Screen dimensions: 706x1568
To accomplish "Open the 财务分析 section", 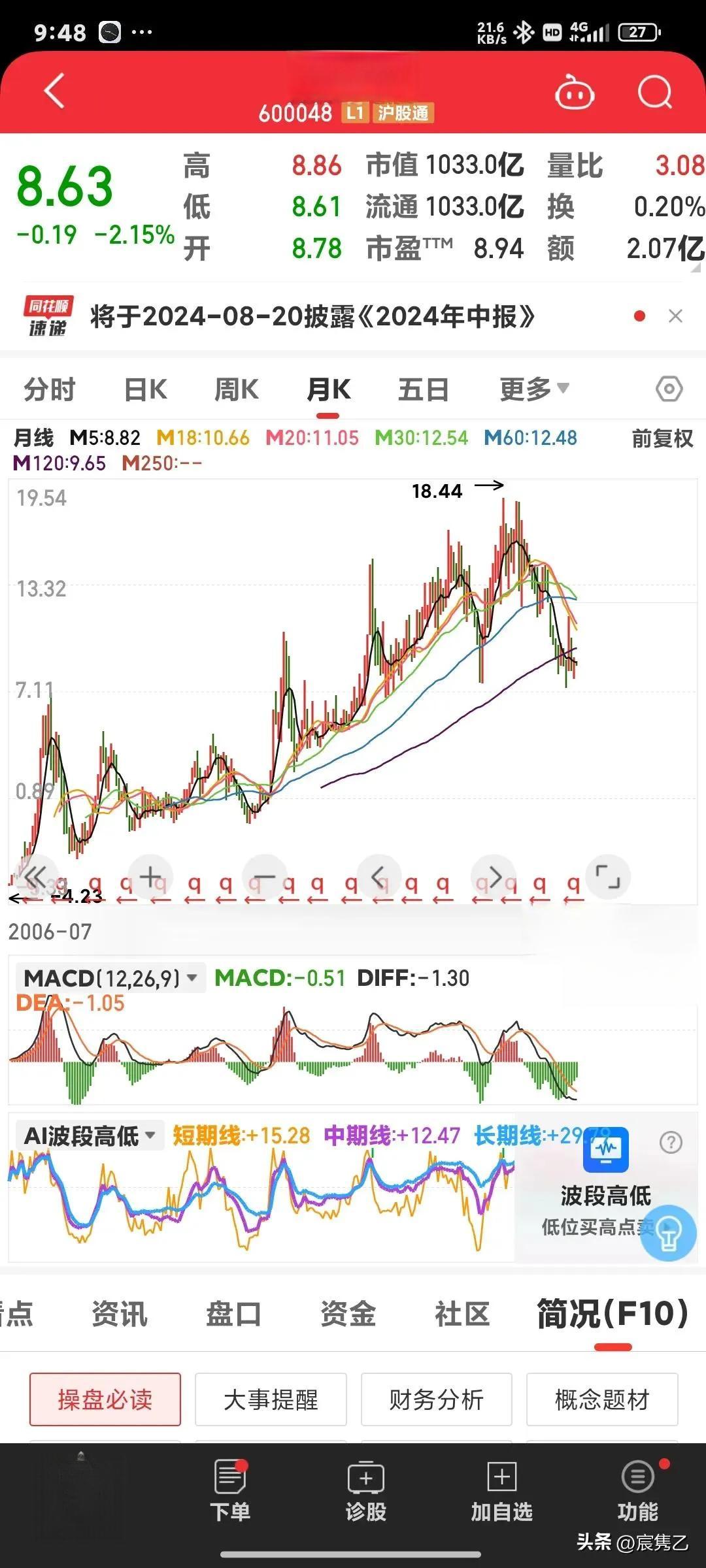I will tap(436, 1399).
